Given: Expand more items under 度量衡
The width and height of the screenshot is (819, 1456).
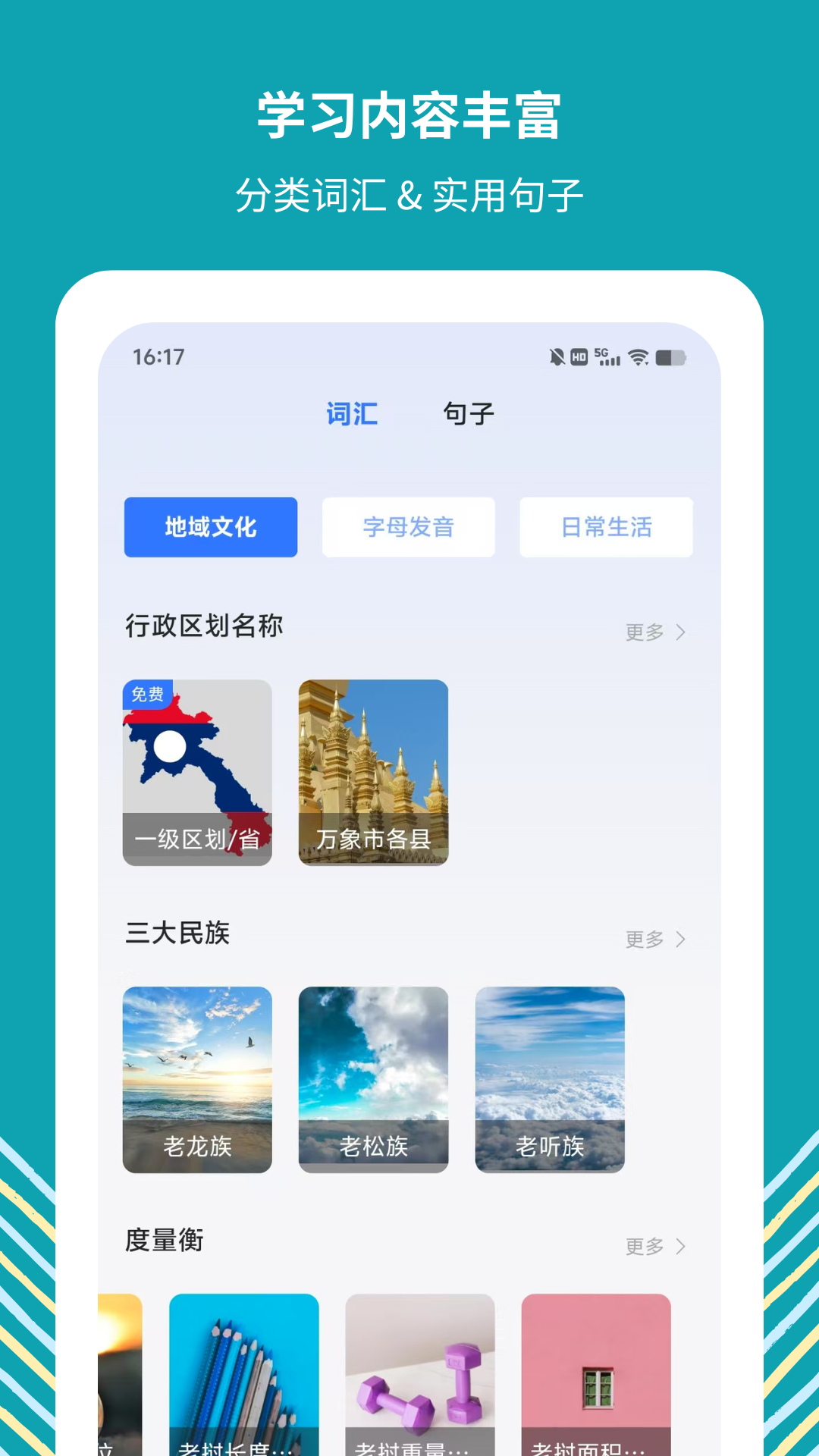Looking at the screenshot, I should point(657,1246).
